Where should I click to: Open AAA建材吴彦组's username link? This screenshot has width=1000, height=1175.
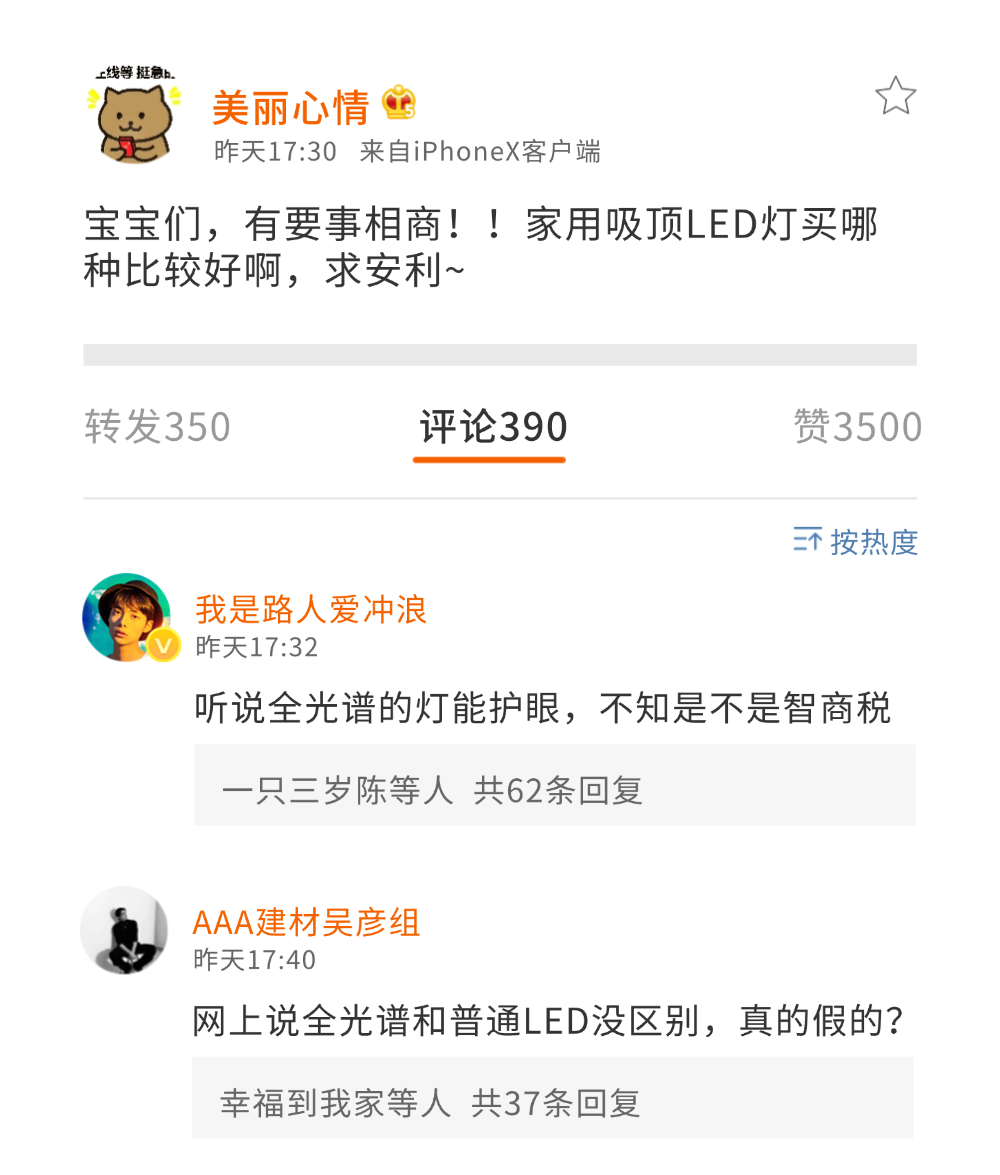coord(305,923)
